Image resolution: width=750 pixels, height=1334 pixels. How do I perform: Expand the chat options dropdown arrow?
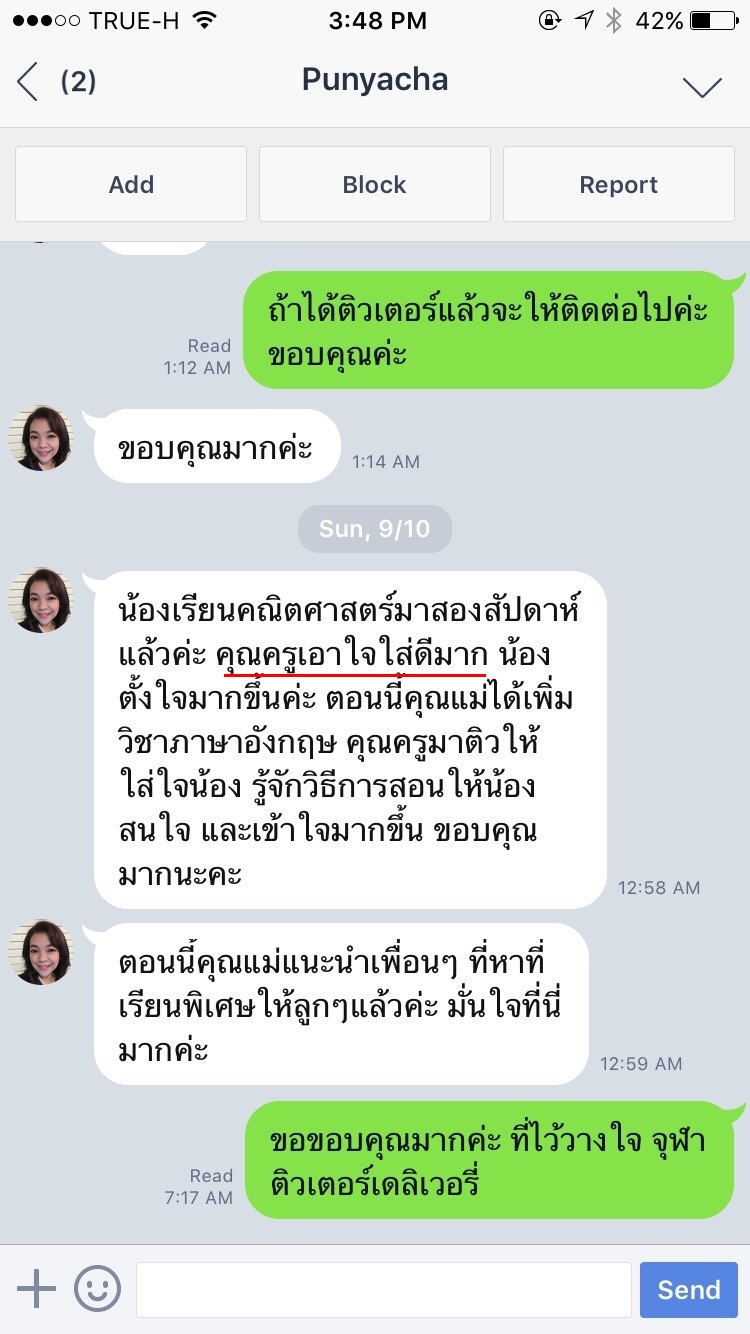pos(702,87)
